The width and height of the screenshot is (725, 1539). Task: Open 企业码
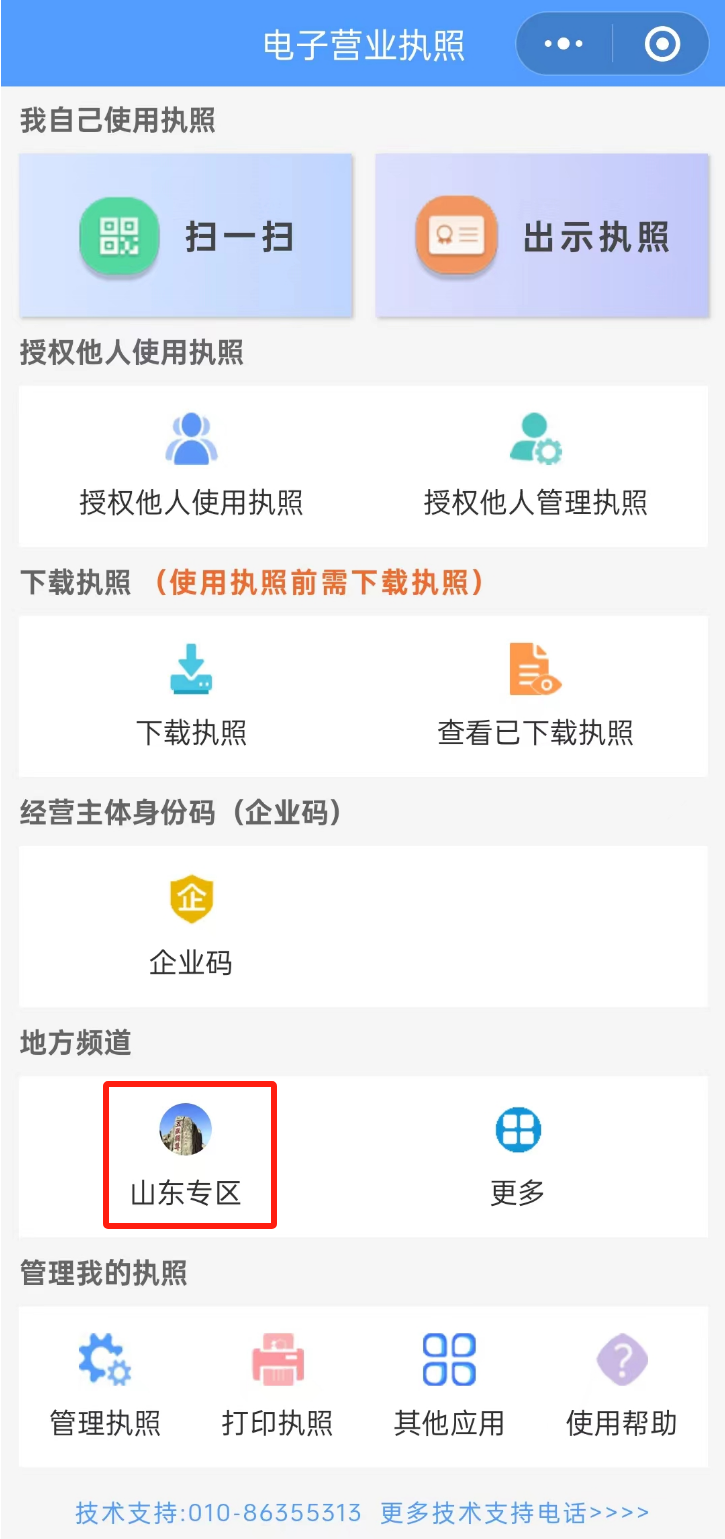click(x=191, y=925)
